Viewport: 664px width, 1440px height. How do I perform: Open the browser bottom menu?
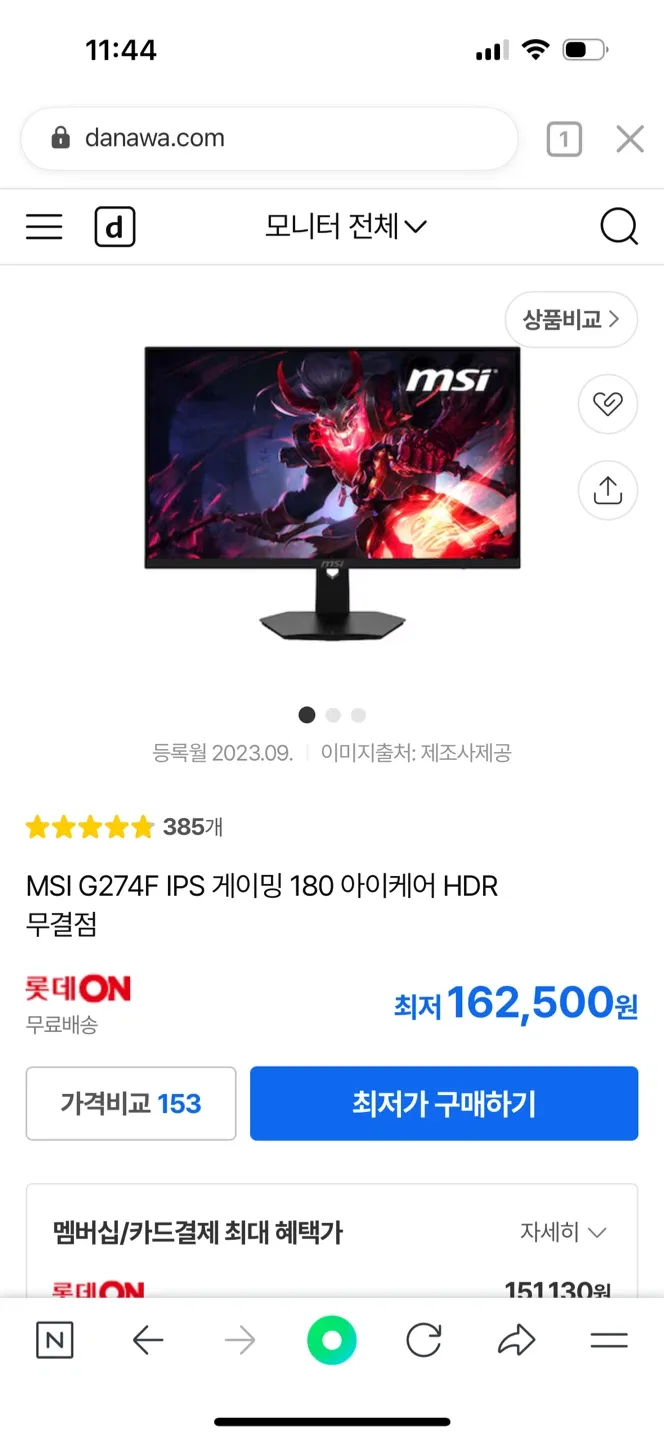608,1341
